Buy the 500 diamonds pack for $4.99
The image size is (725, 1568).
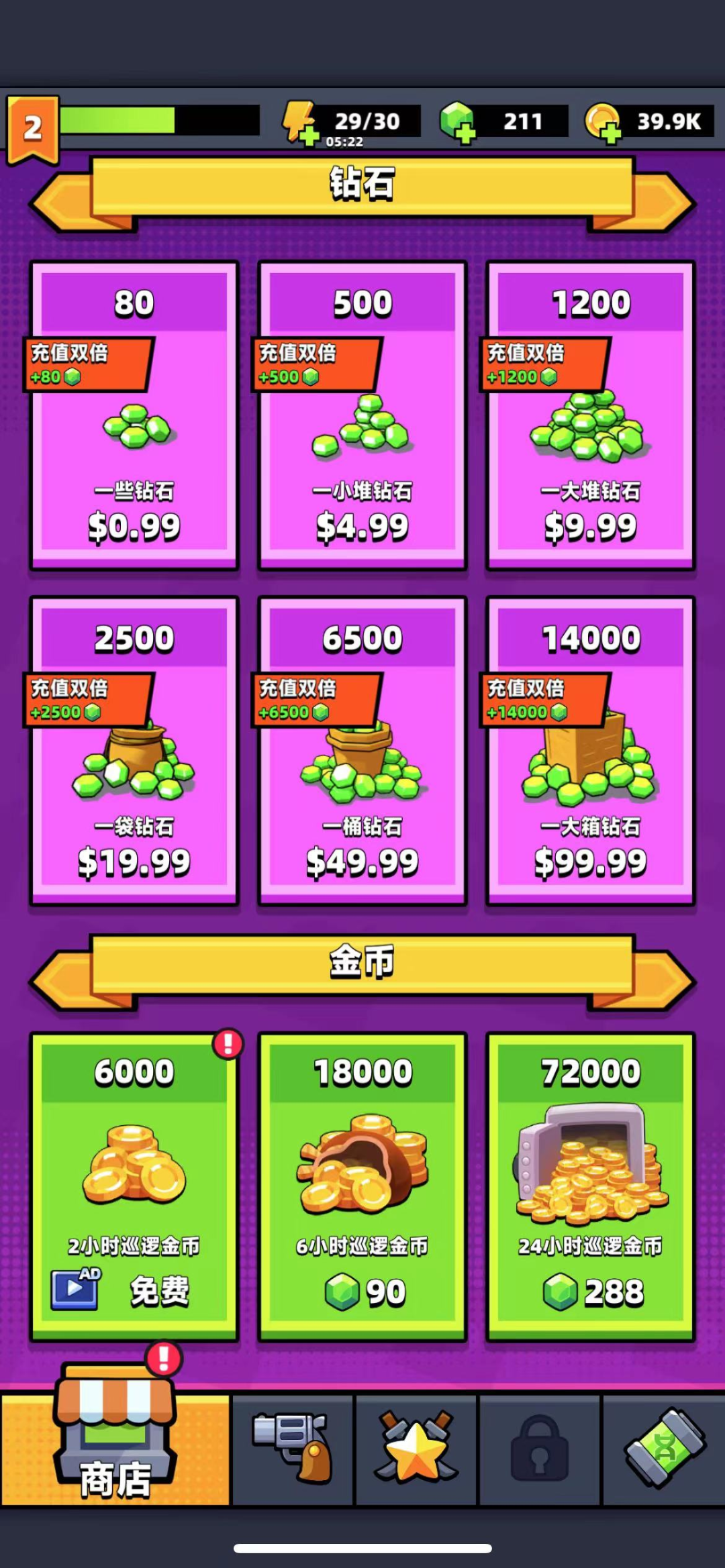(x=362, y=416)
